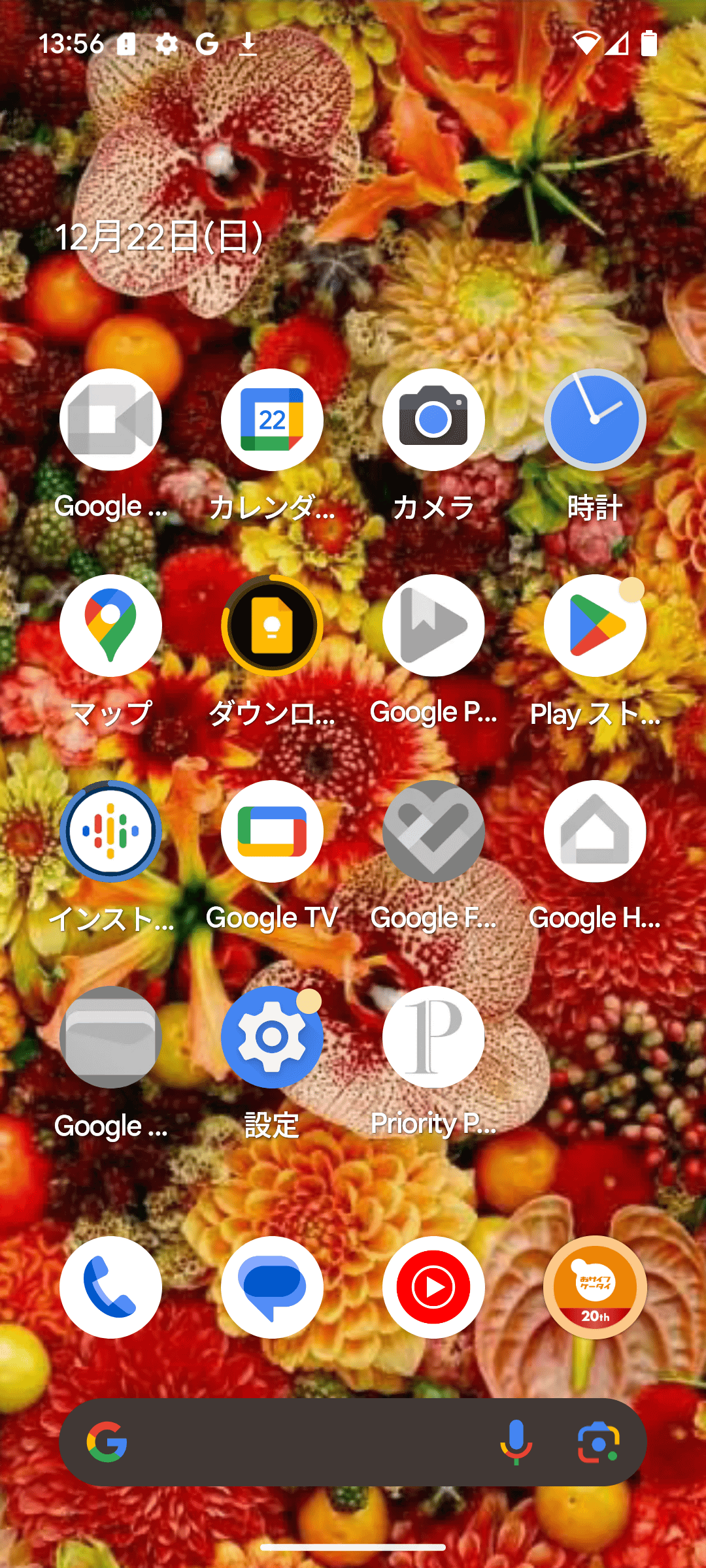The width and height of the screenshot is (706, 1568).
Task: Start the カレンダー calendar app
Action: [x=272, y=420]
